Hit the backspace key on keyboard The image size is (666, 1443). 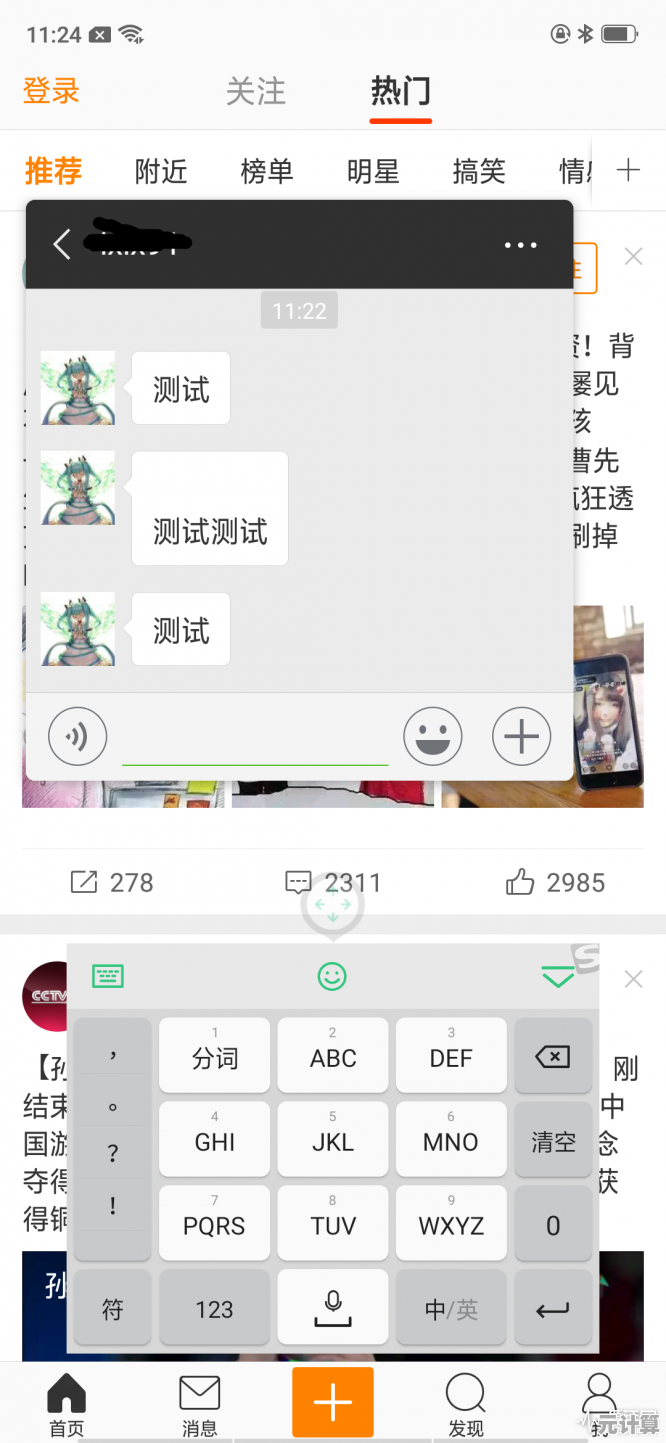[552, 1056]
